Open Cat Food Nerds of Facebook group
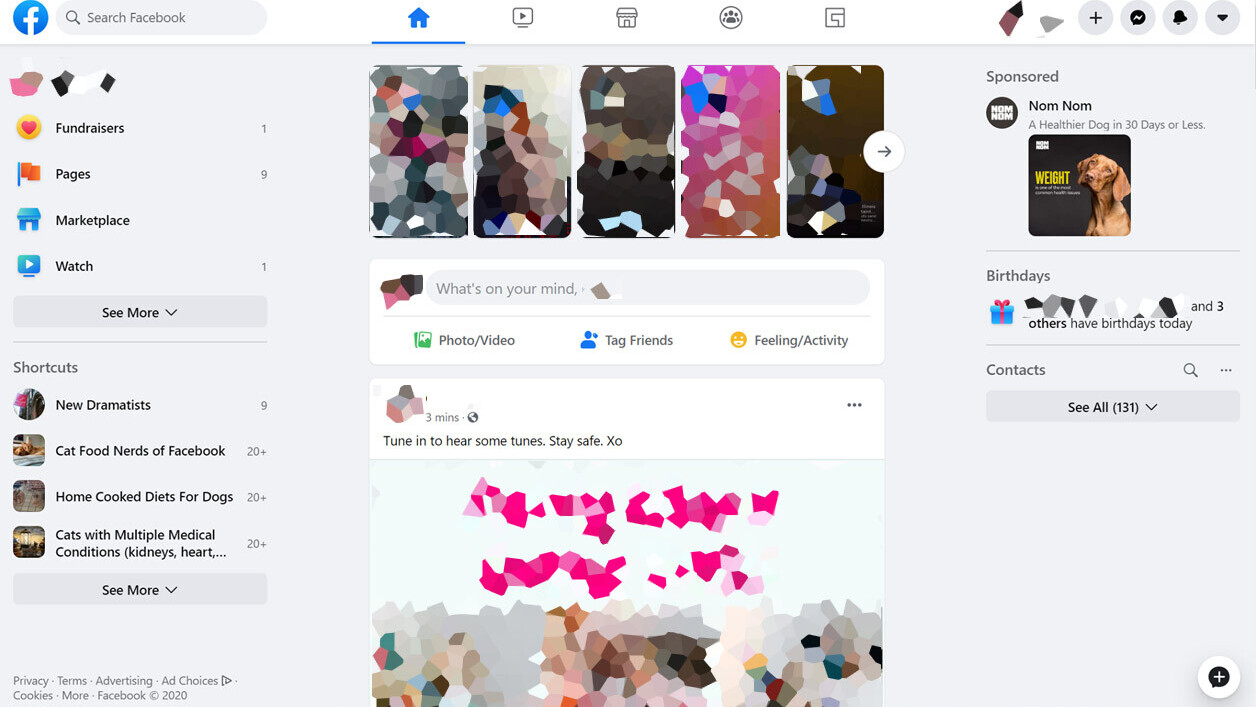 [140, 451]
